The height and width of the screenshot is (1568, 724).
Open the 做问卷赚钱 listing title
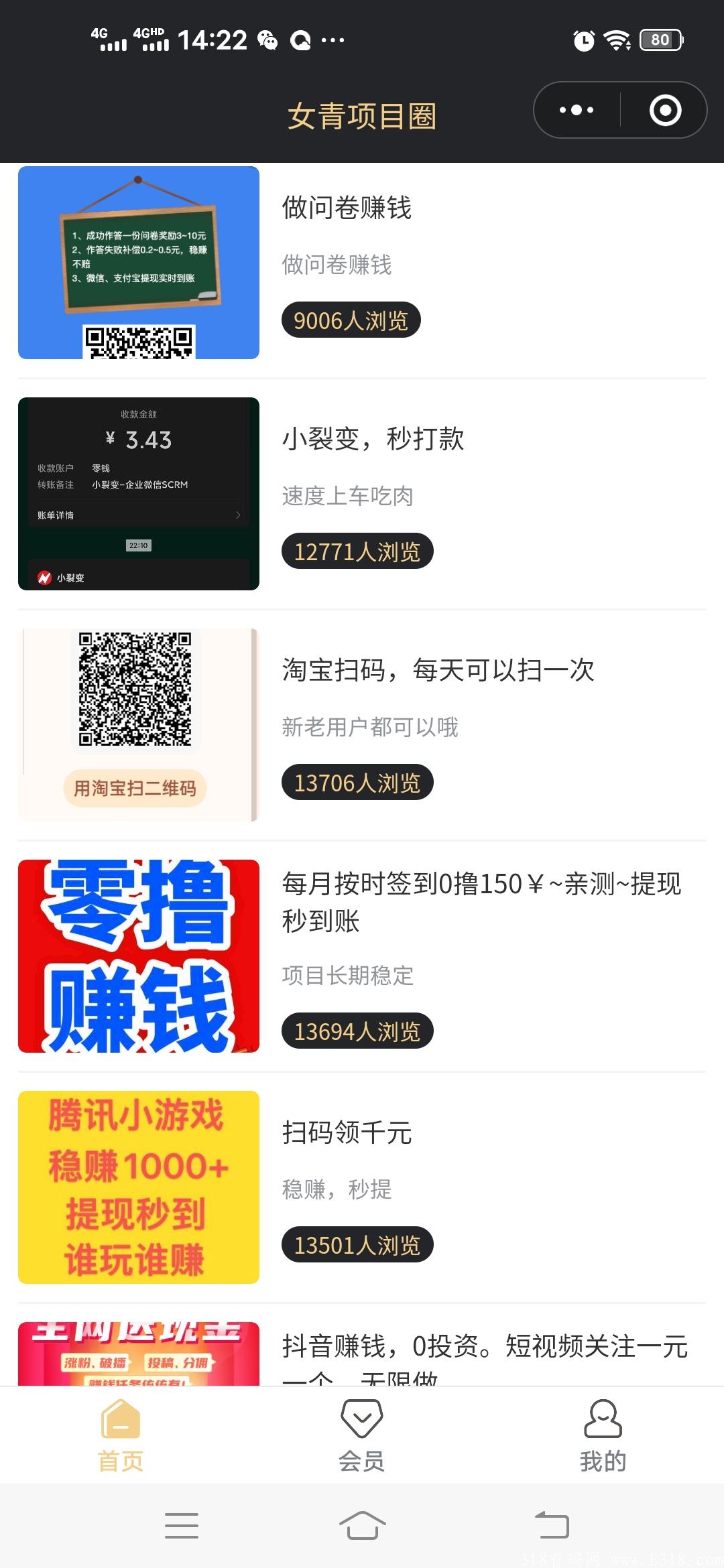coord(346,209)
